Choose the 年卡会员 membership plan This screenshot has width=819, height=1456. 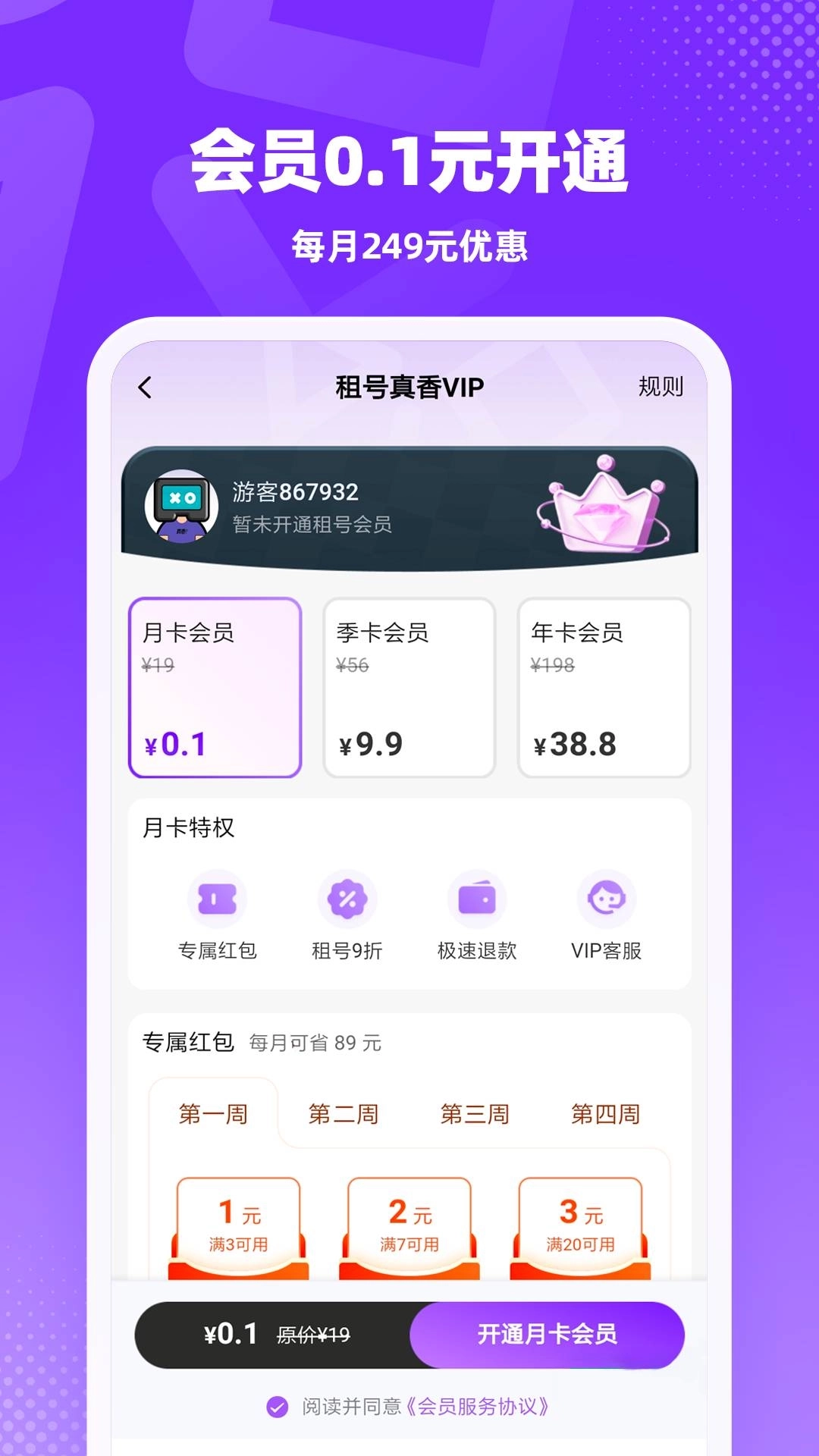pos(604,686)
